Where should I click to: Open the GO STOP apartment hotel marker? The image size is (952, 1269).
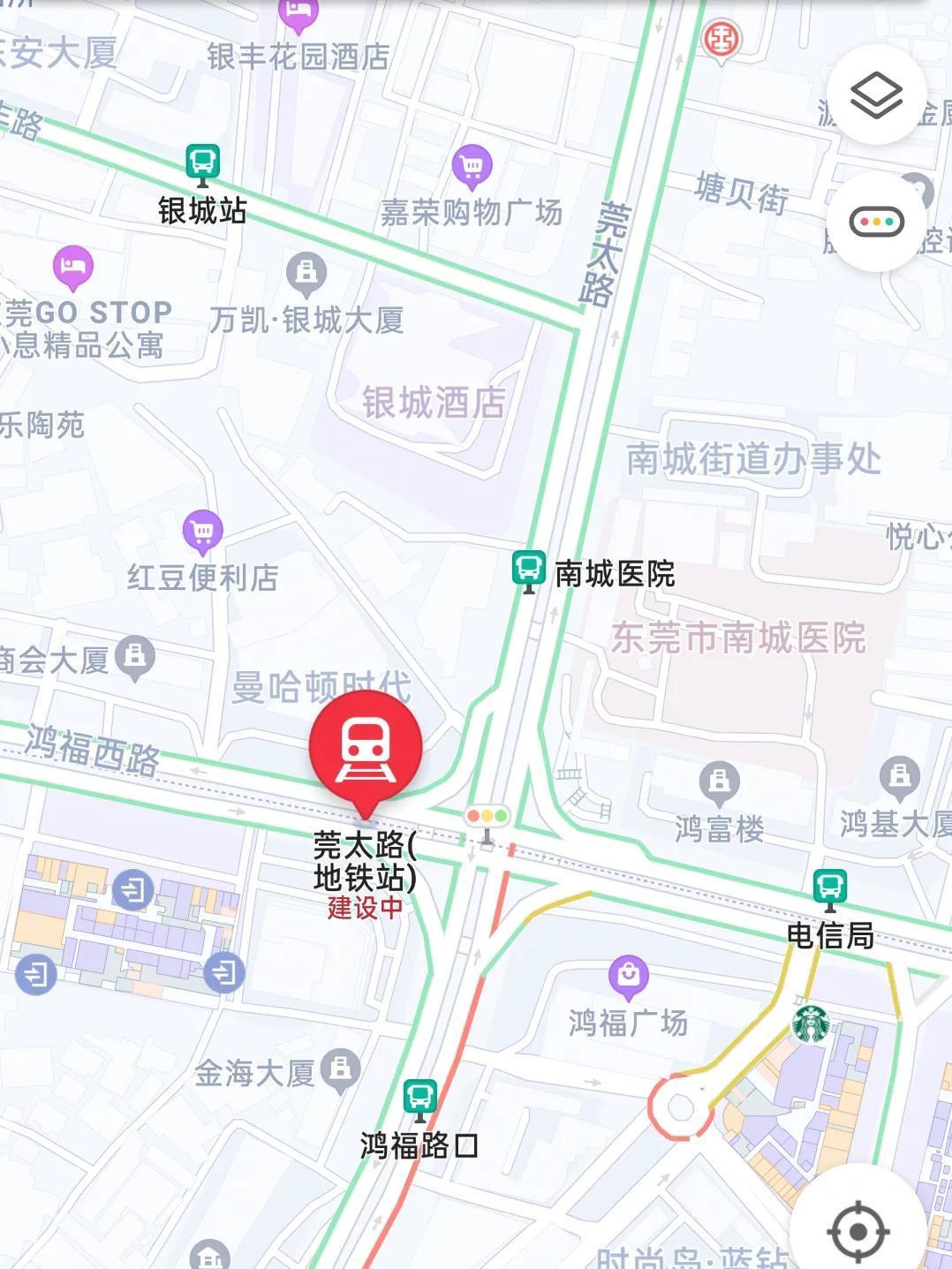coord(72,266)
